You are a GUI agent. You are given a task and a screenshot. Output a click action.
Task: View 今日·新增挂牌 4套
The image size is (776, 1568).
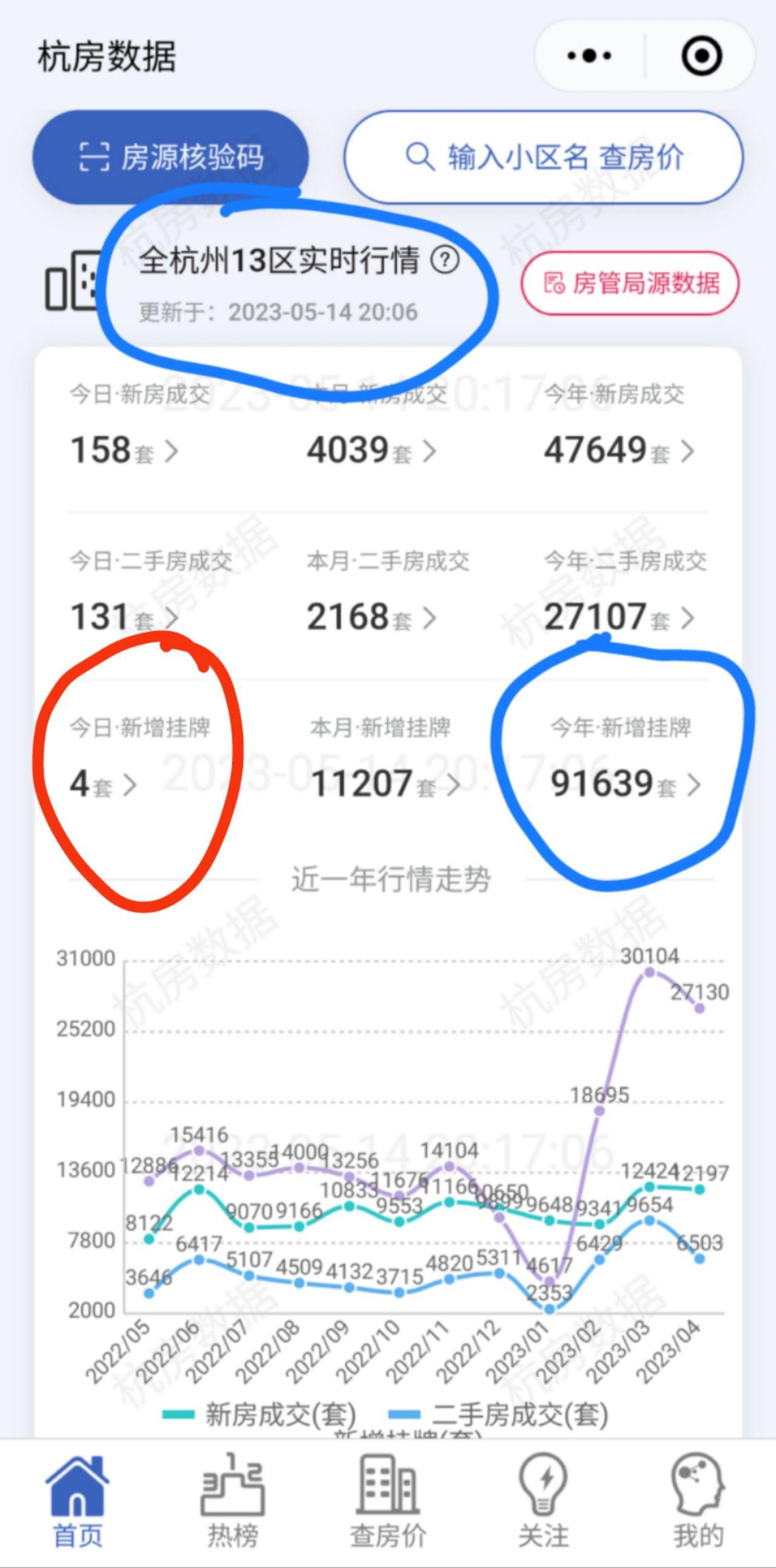(x=104, y=784)
